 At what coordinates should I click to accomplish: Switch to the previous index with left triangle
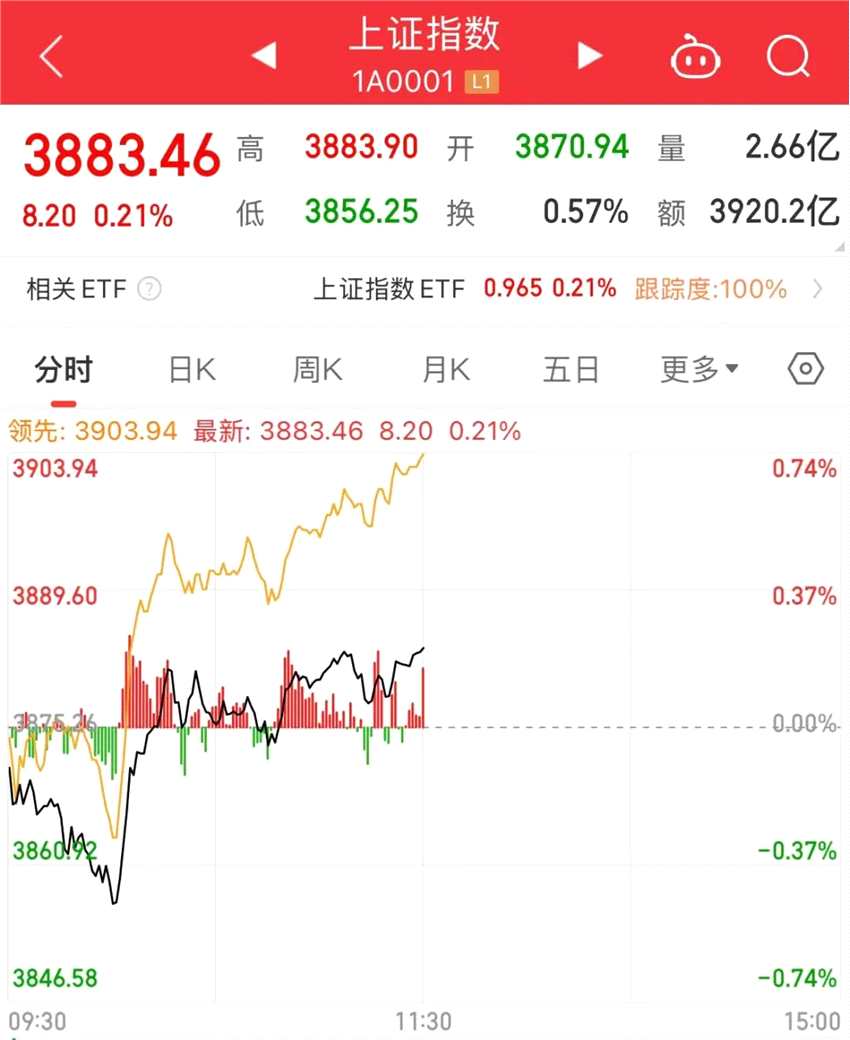point(264,56)
